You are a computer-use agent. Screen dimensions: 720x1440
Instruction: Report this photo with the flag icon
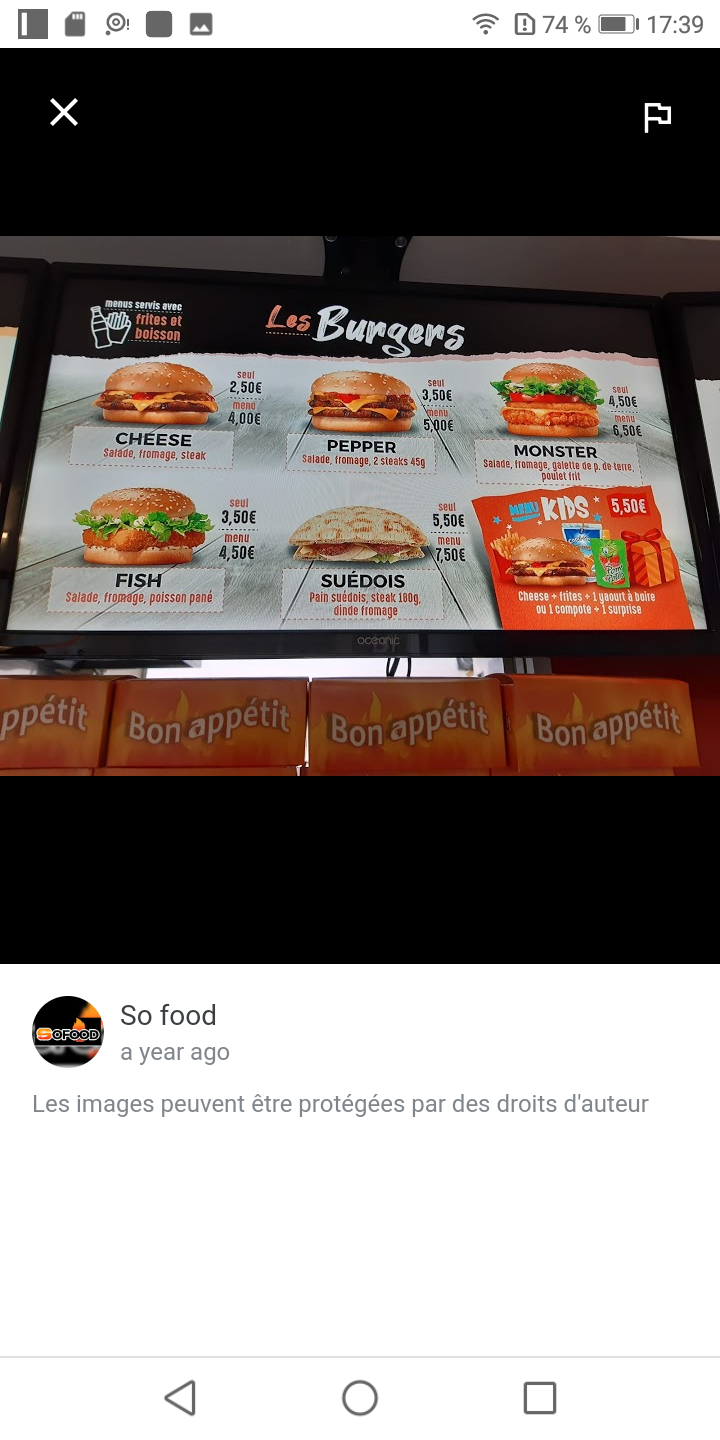click(657, 117)
